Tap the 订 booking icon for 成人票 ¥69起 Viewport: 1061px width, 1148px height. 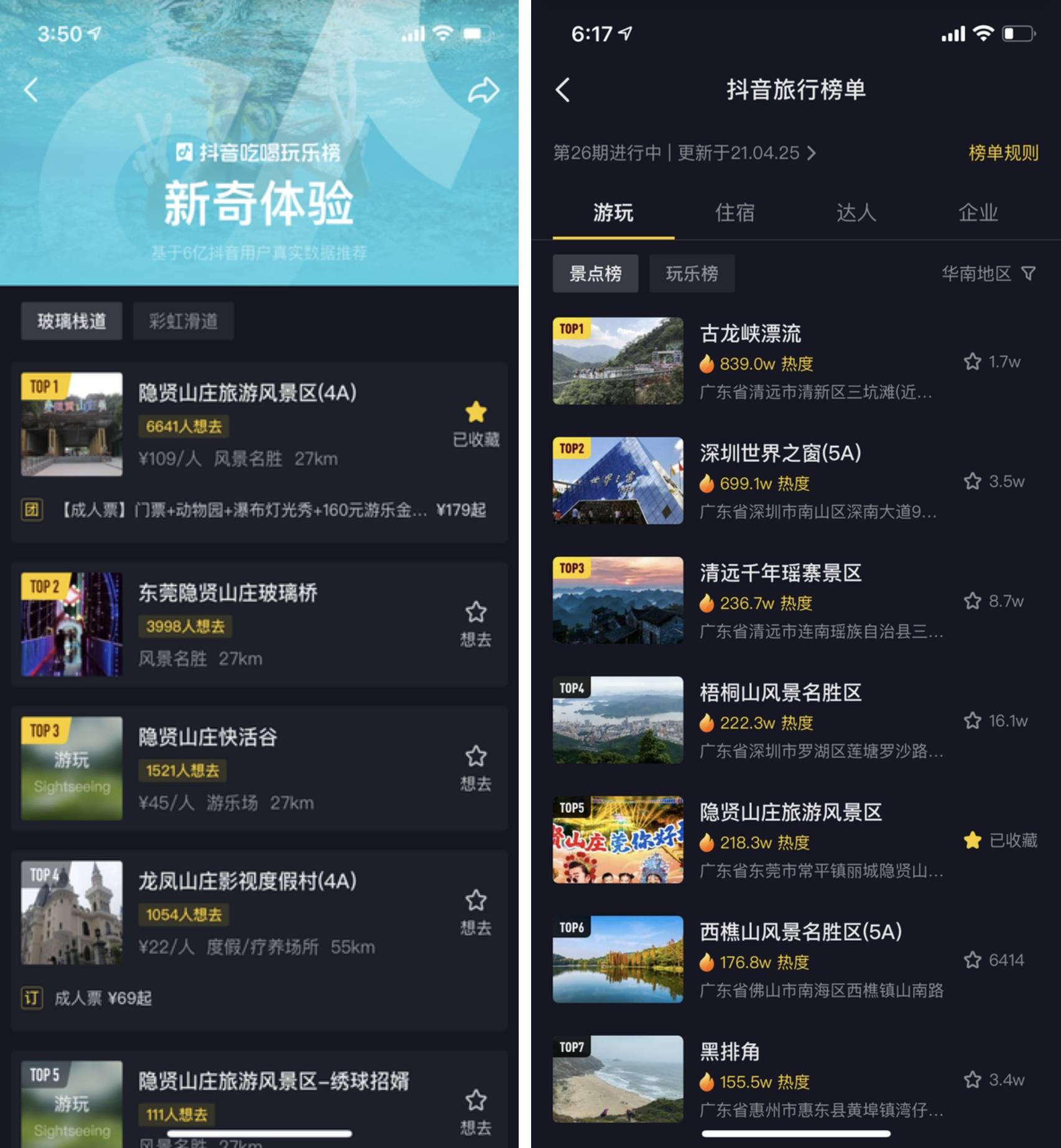point(31,999)
